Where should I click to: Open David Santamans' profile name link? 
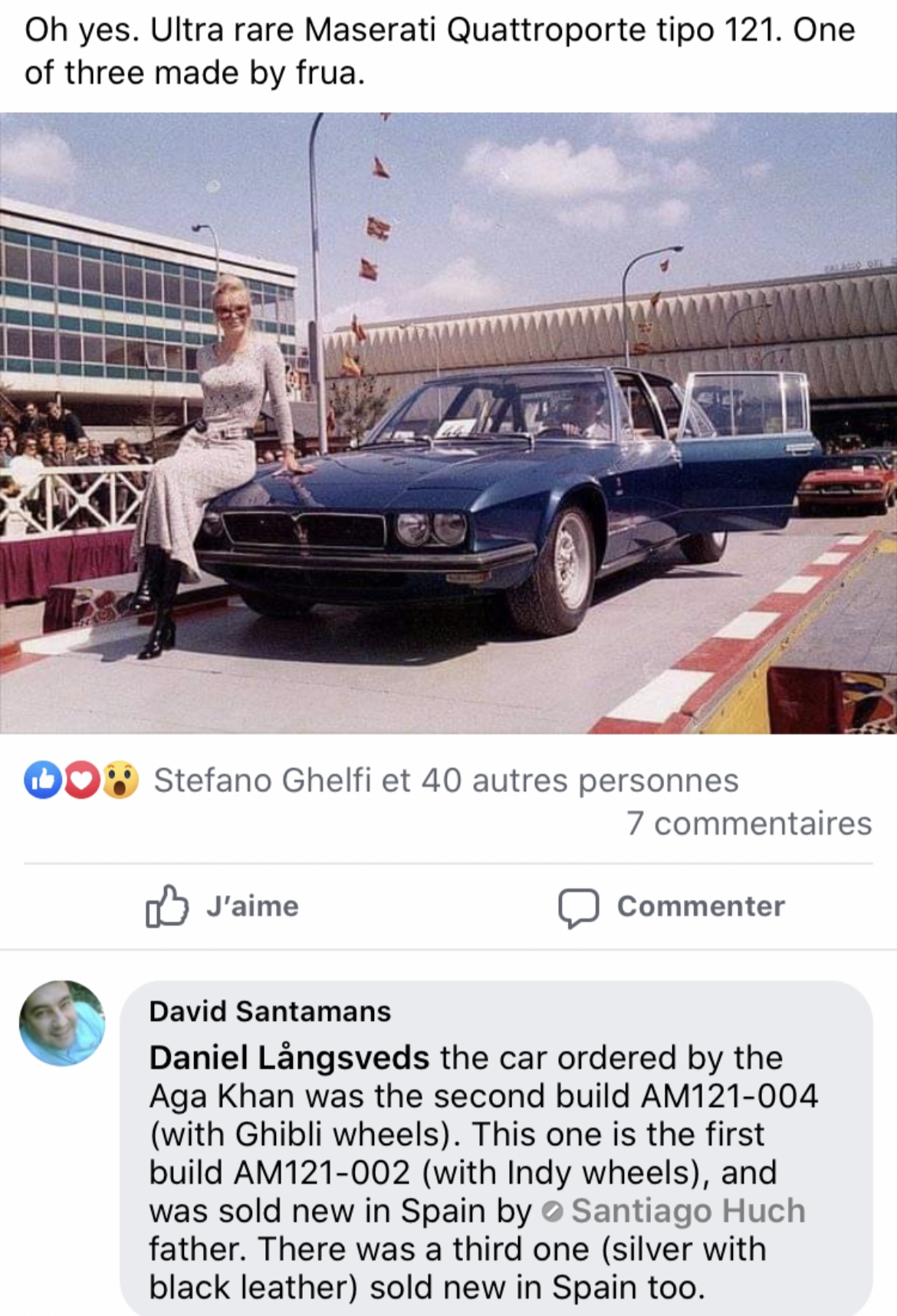coord(270,1011)
